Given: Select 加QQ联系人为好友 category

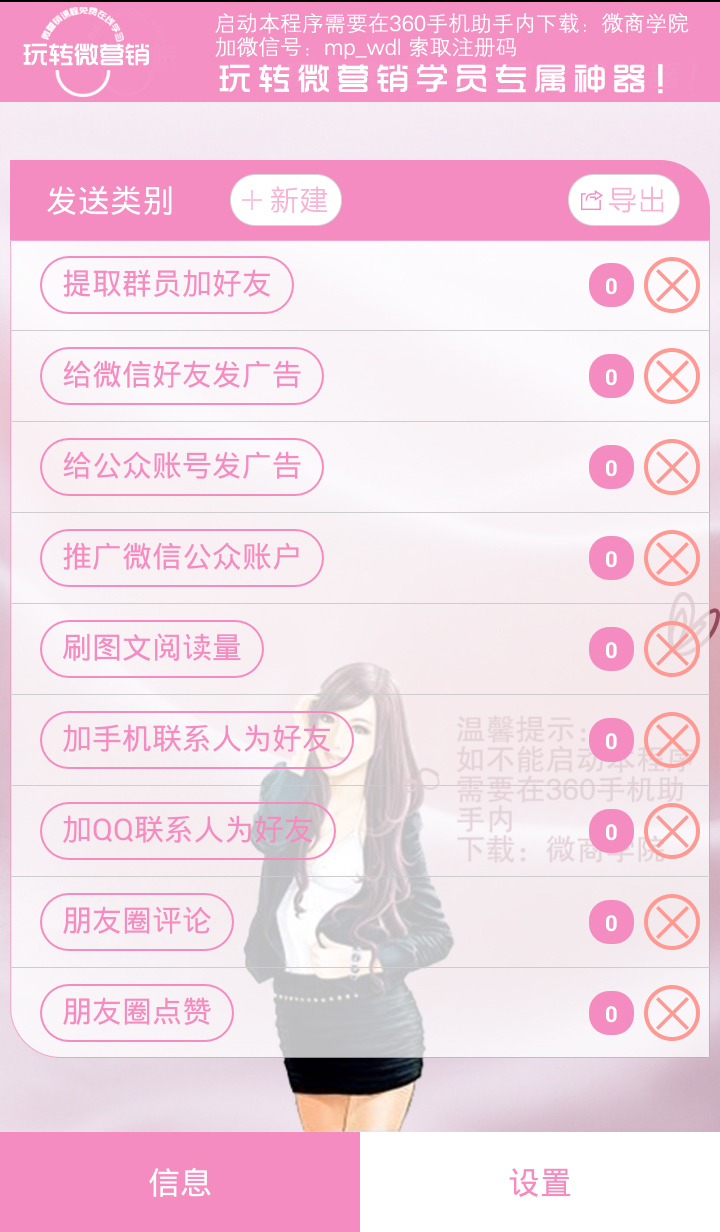Looking at the screenshot, I should coord(187,831).
